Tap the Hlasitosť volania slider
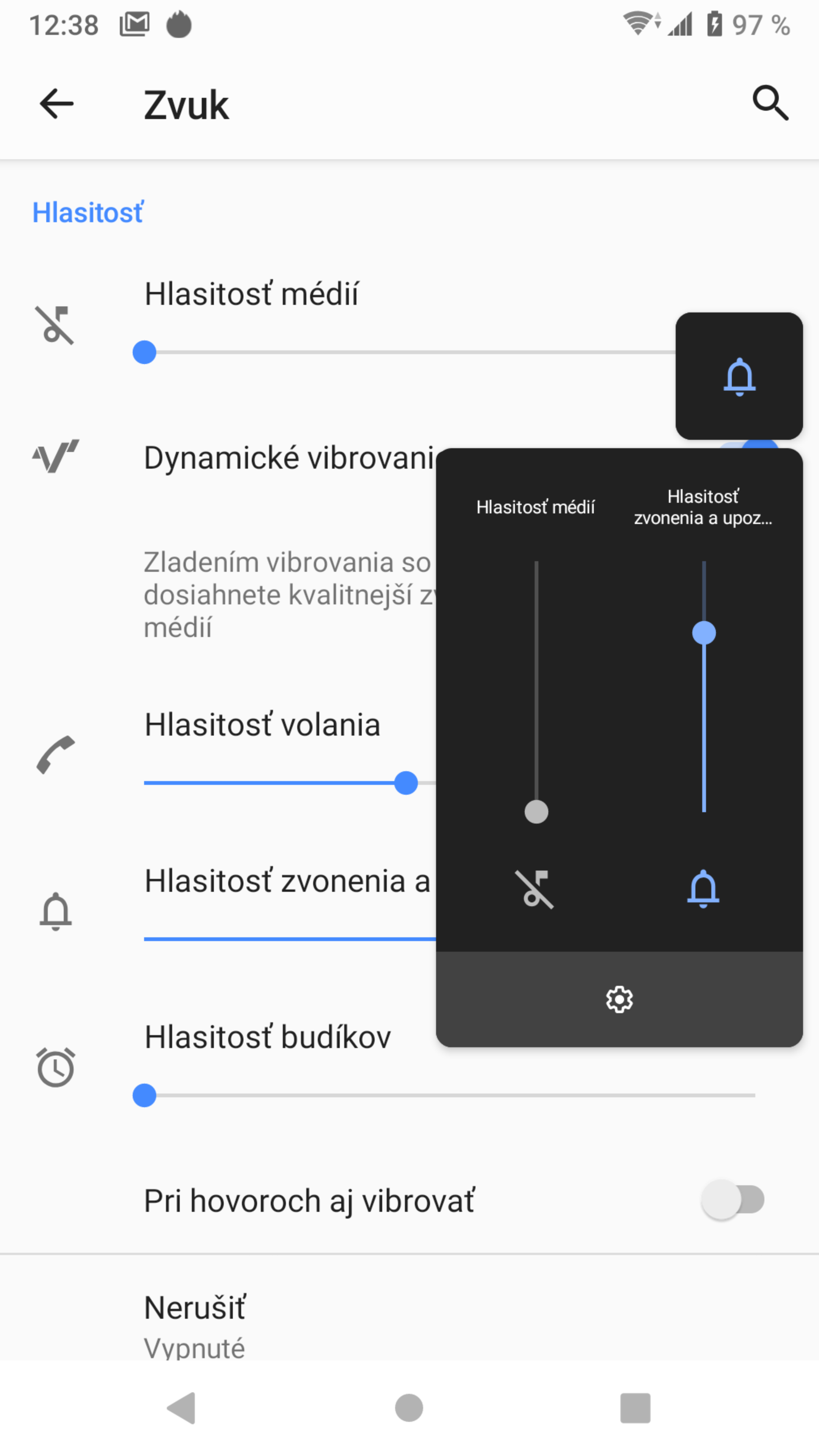This screenshot has height=1456, width=819. click(289, 783)
